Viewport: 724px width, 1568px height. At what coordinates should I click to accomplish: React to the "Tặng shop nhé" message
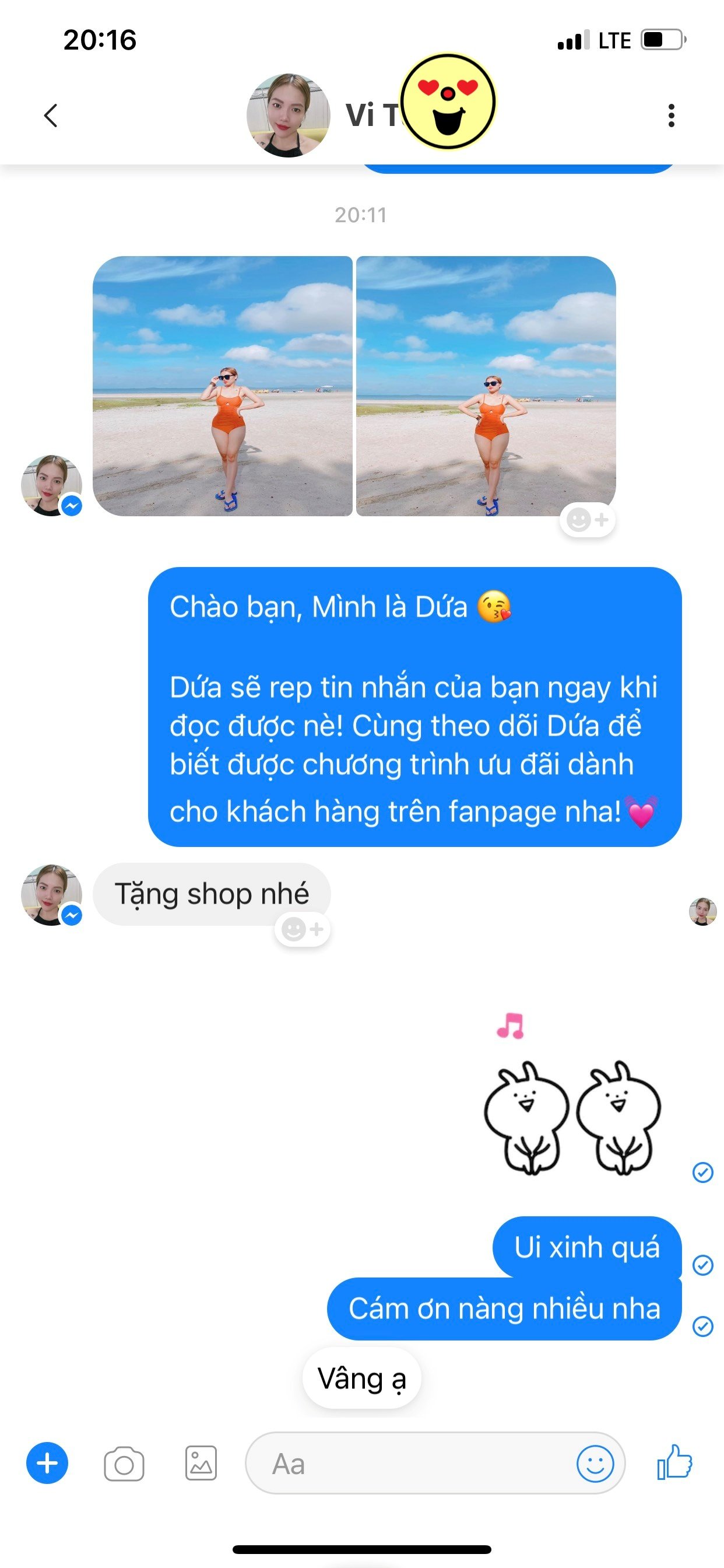click(x=303, y=929)
